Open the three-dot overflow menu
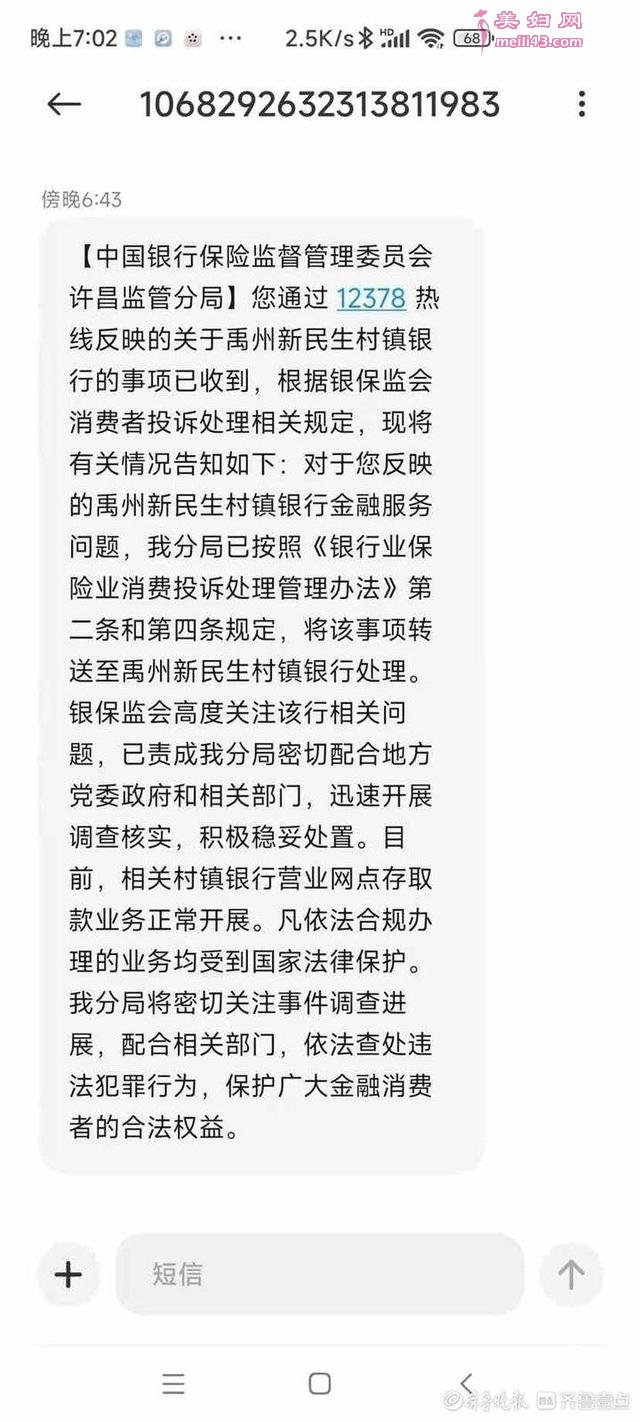Image resolution: width=640 pixels, height=1422 pixels. (581, 104)
